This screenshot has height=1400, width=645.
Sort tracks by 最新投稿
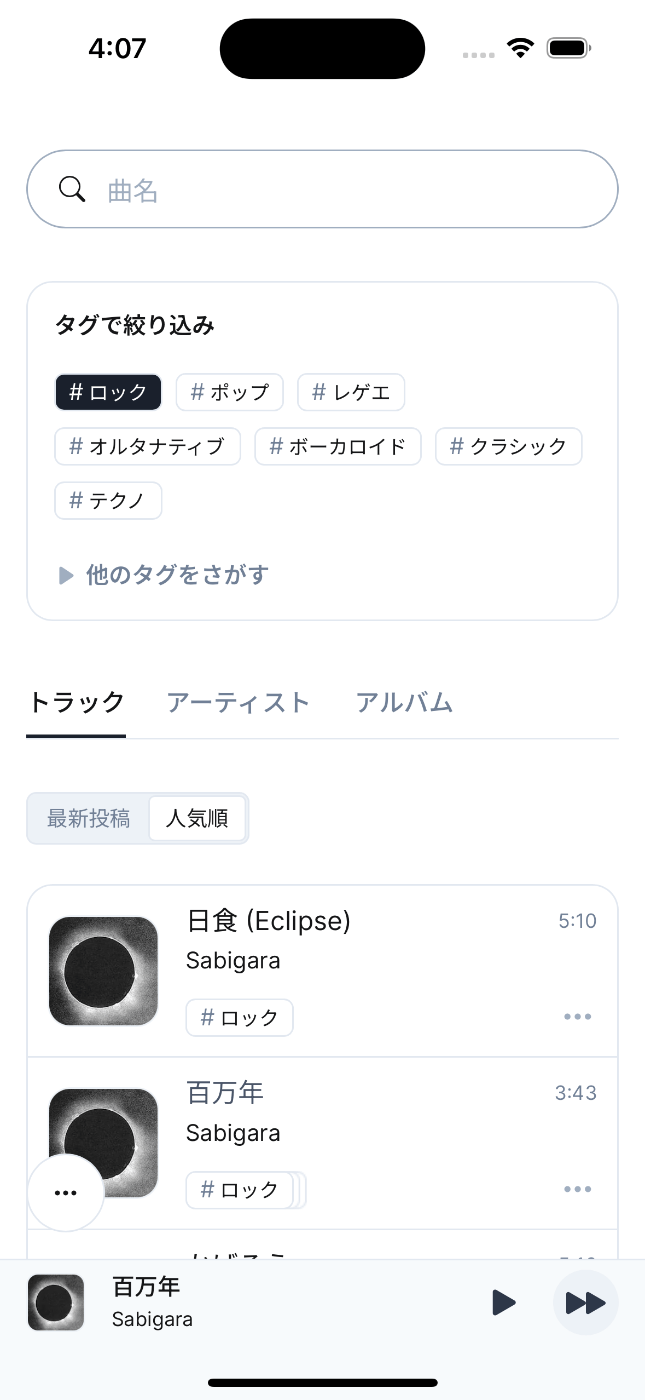click(88, 819)
